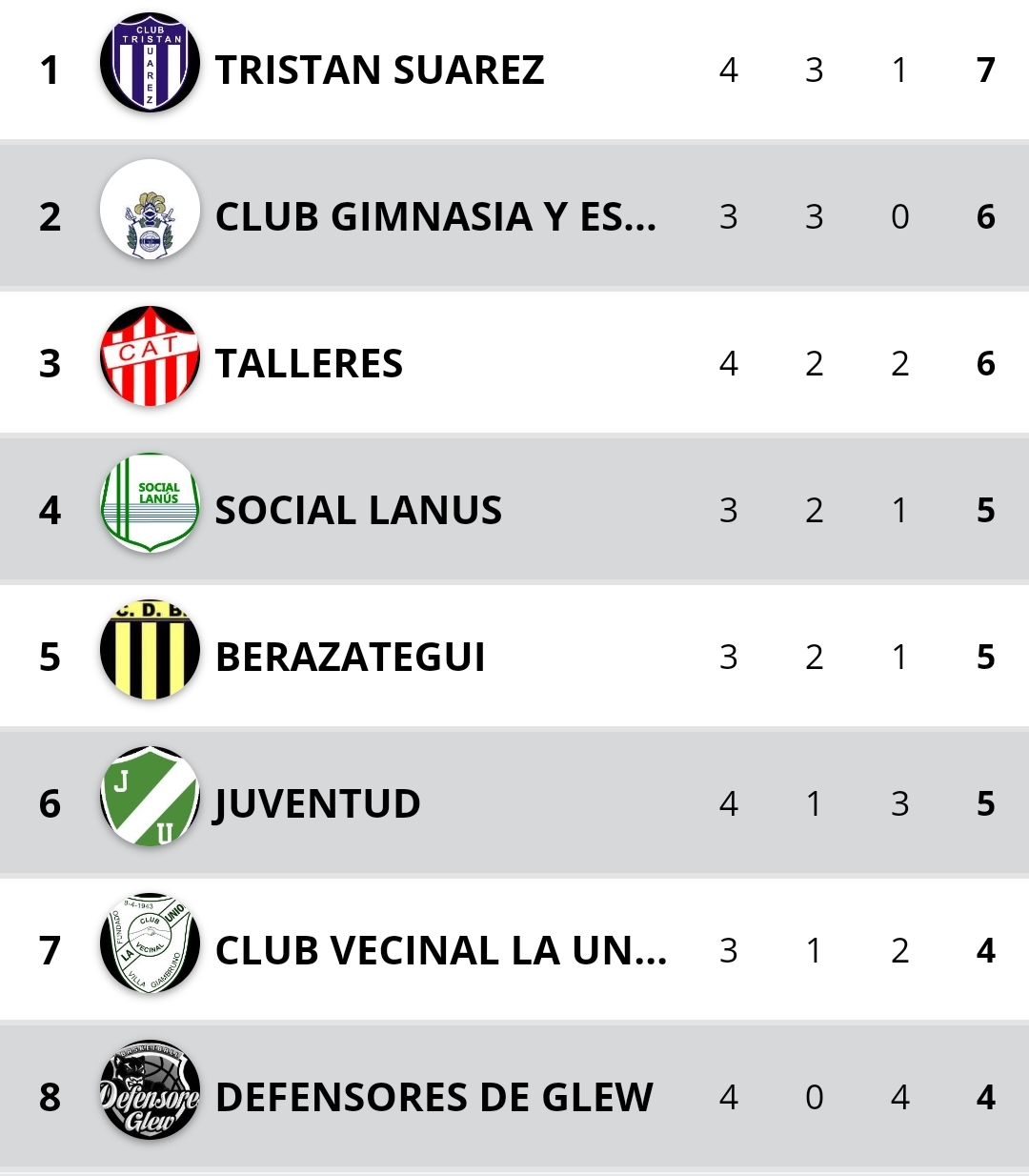Open the Club Gimnasia y Es... row
This screenshot has width=1029, height=1176.
click(x=435, y=216)
